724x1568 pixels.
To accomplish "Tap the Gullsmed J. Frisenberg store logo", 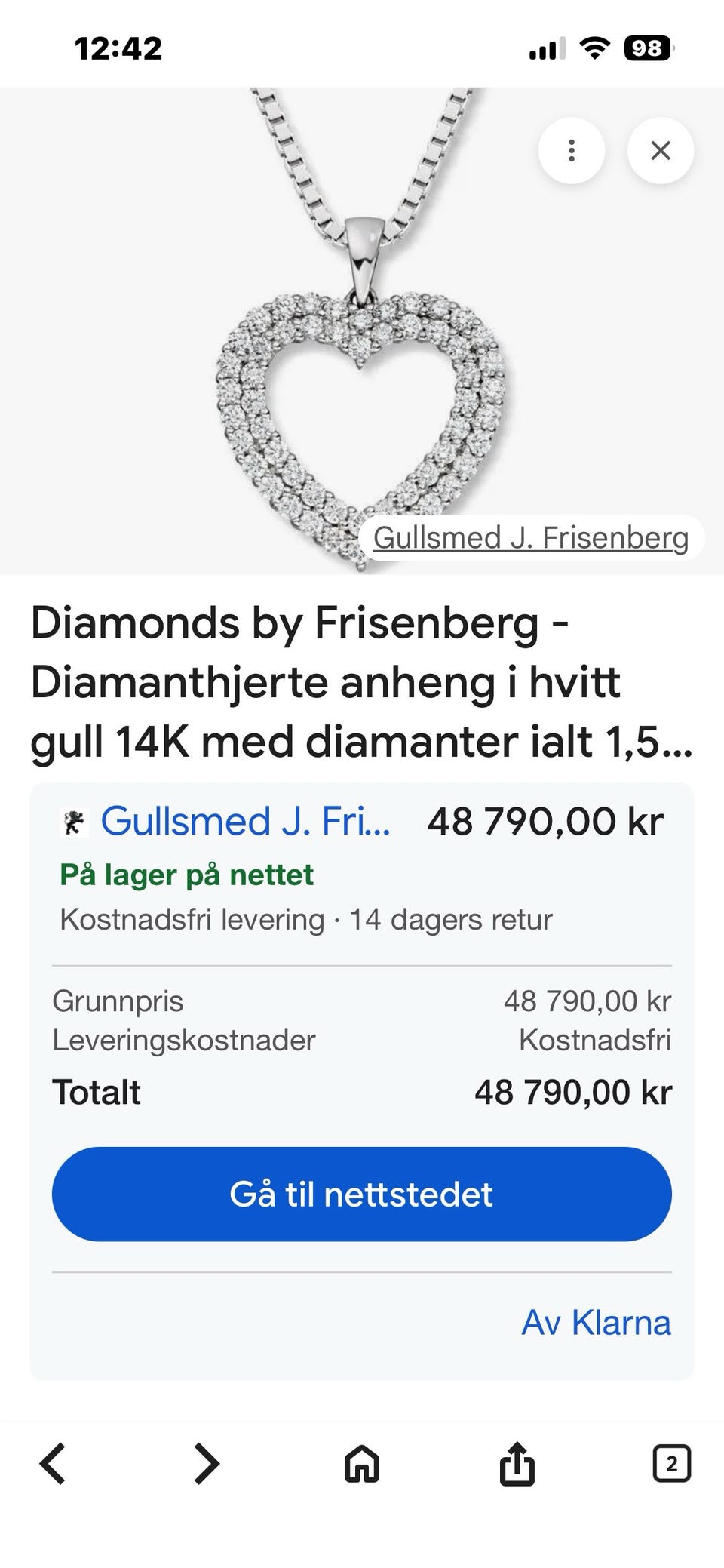I will click(73, 822).
